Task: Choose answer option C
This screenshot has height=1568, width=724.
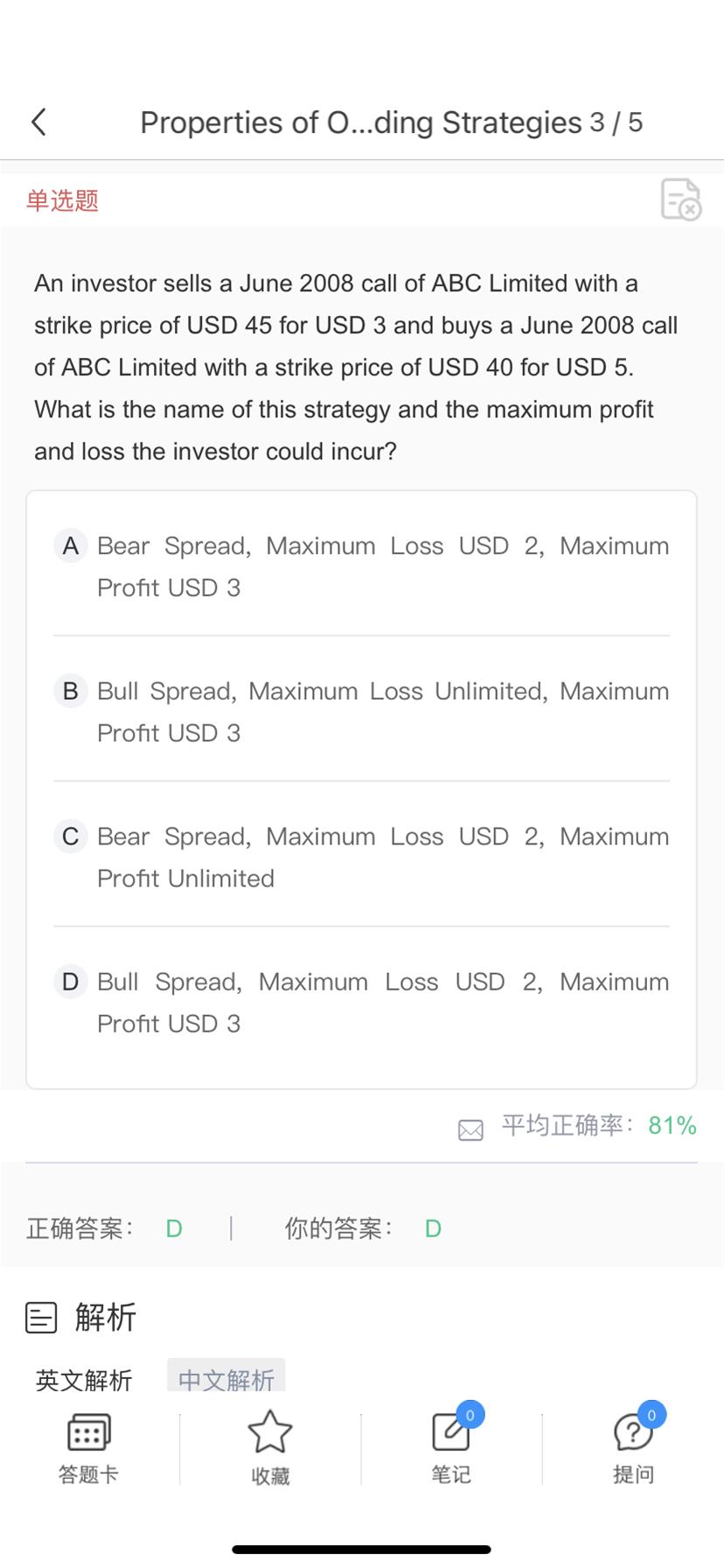Action: pos(361,857)
